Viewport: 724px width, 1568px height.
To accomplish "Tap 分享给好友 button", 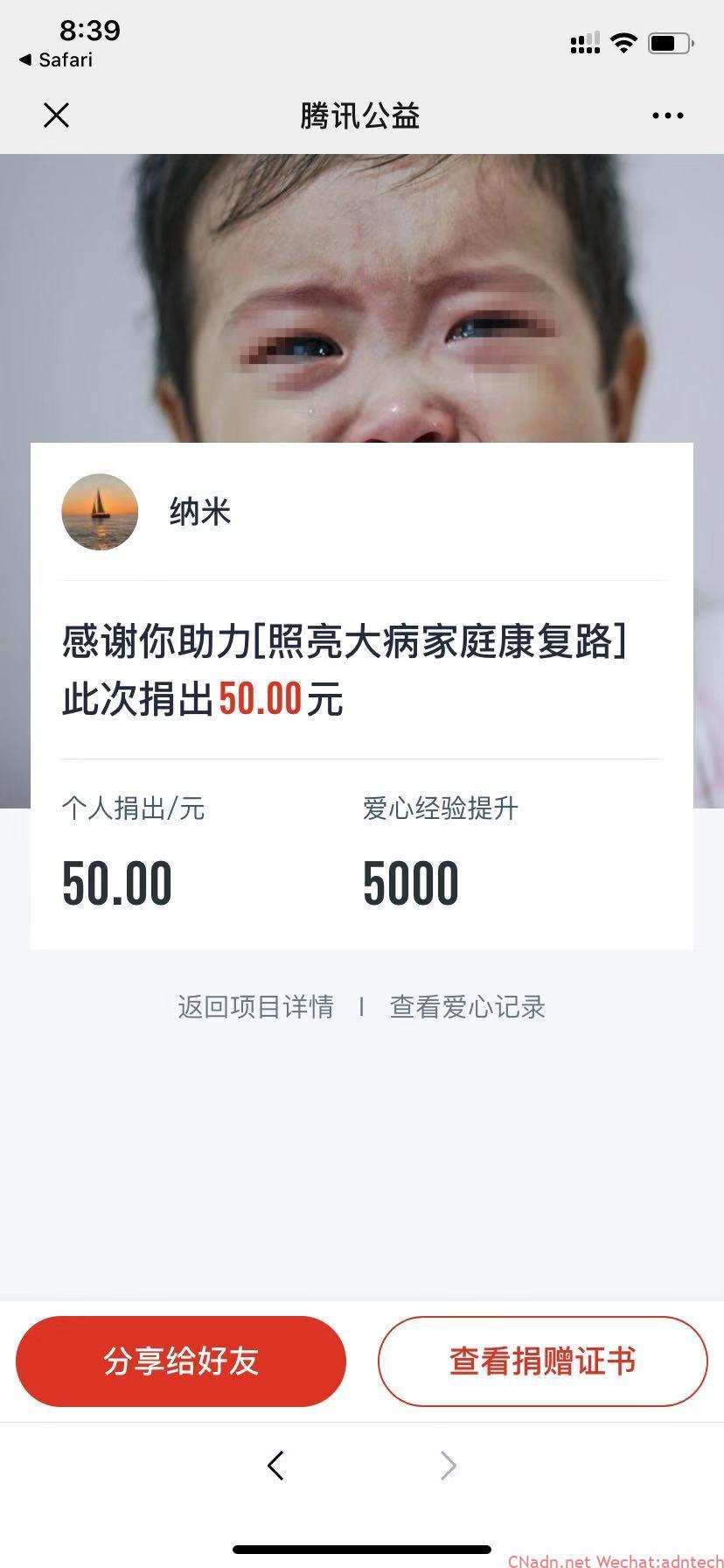I will click(x=181, y=1361).
